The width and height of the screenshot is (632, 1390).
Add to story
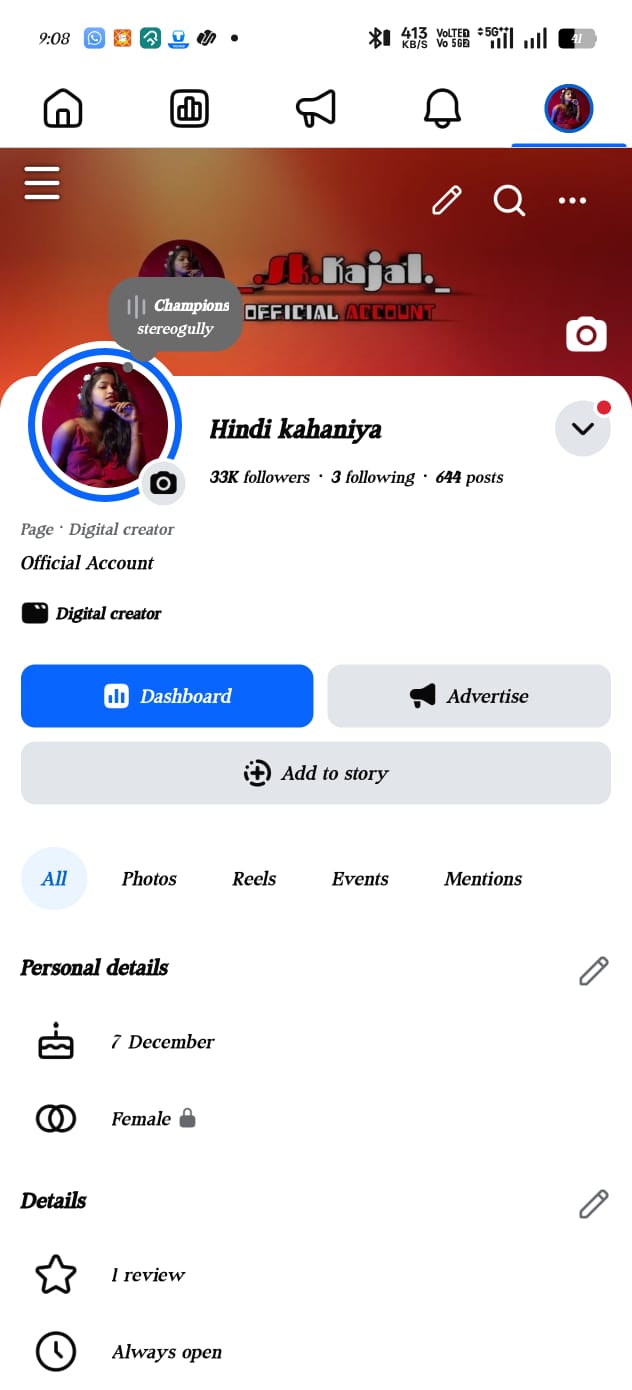(316, 773)
